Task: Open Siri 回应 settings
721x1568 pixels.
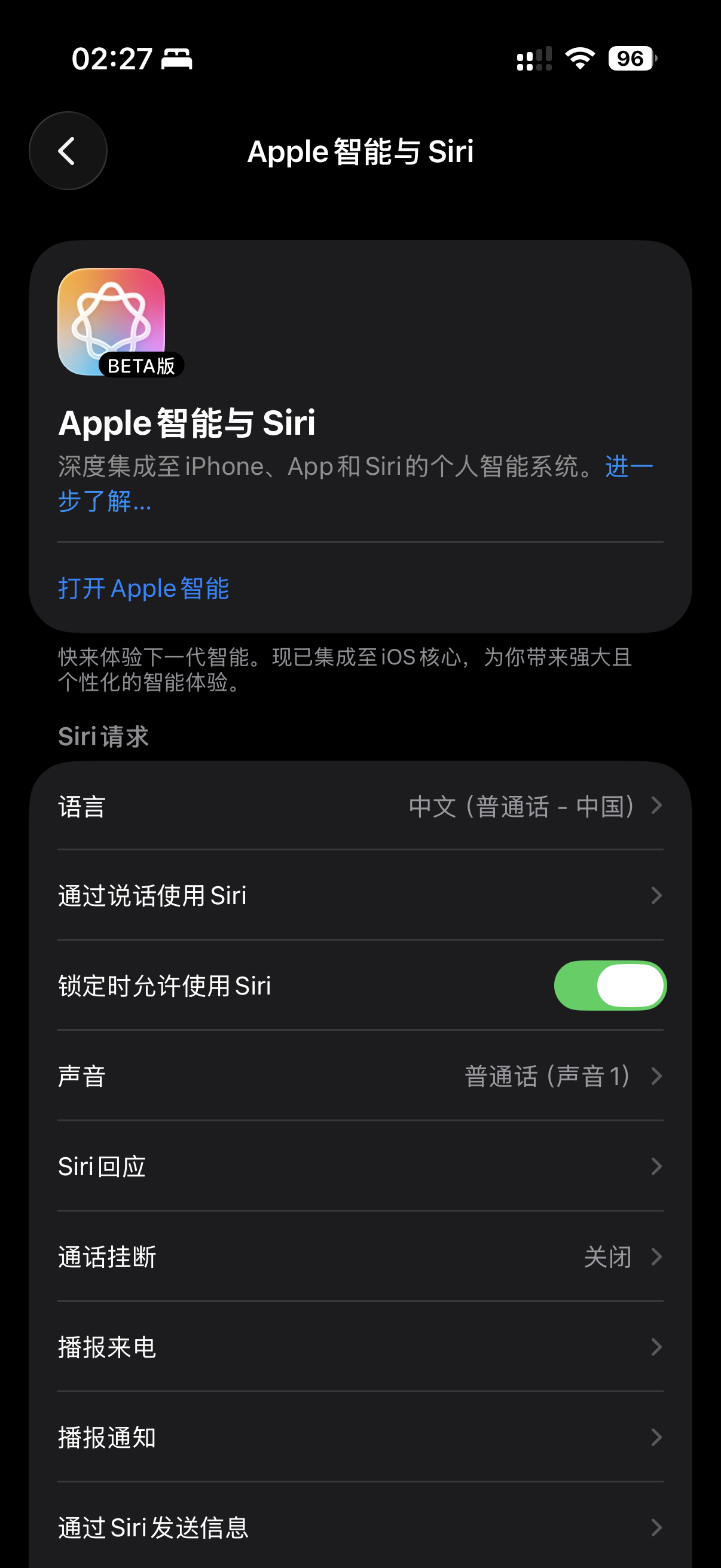Action: [360, 1166]
